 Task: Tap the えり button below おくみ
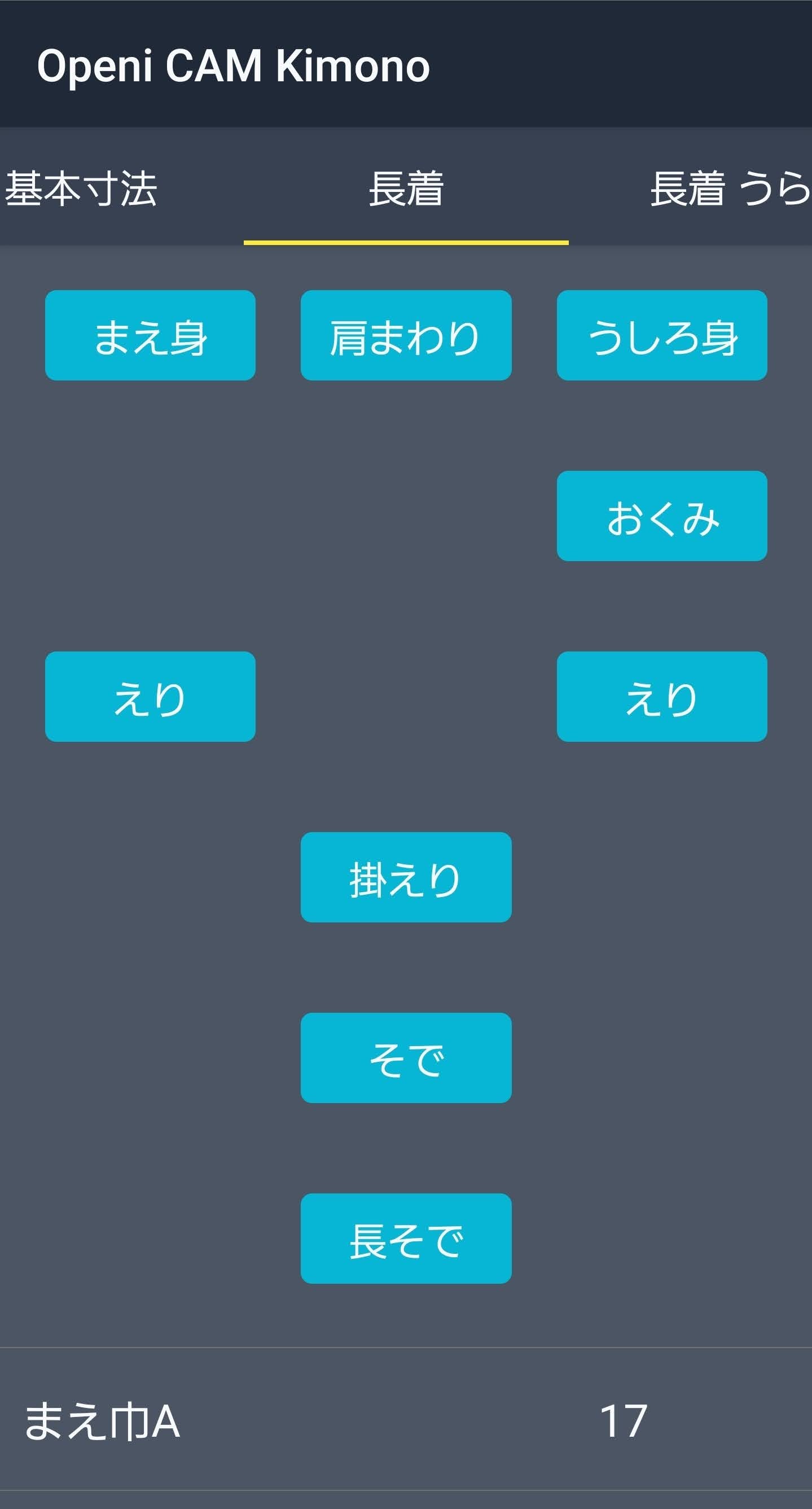click(661, 697)
